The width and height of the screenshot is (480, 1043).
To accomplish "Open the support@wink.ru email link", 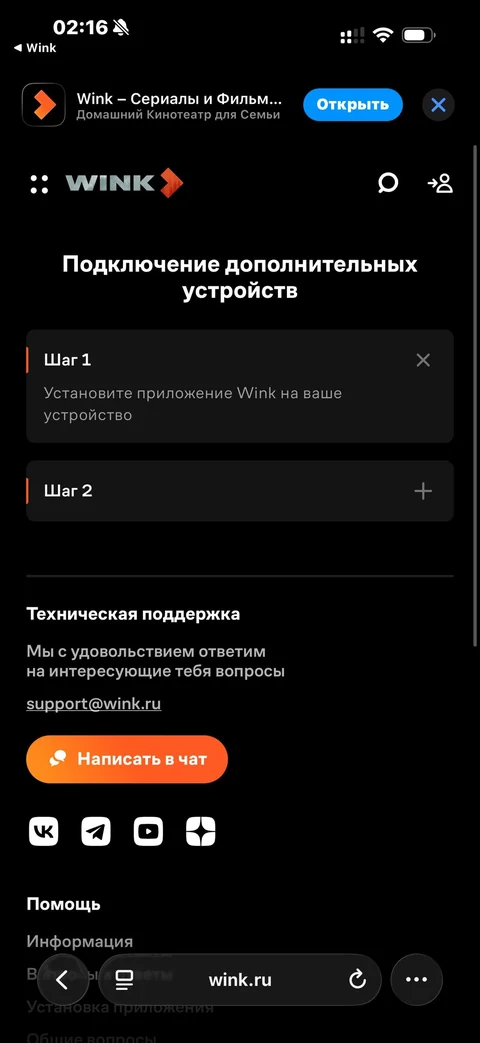I will [94, 704].
